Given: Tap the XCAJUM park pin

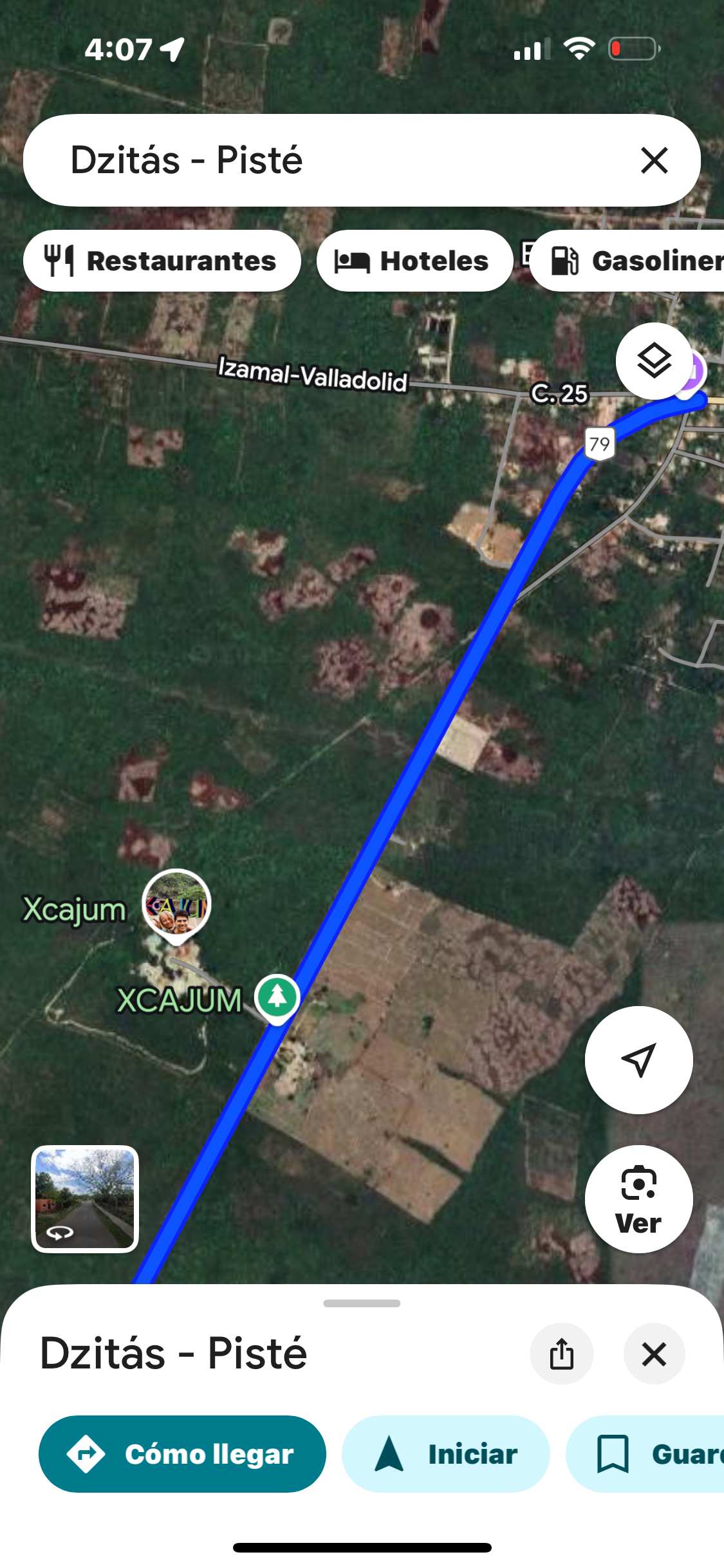Looking at the screenshot, I should [x=277, y=996].
